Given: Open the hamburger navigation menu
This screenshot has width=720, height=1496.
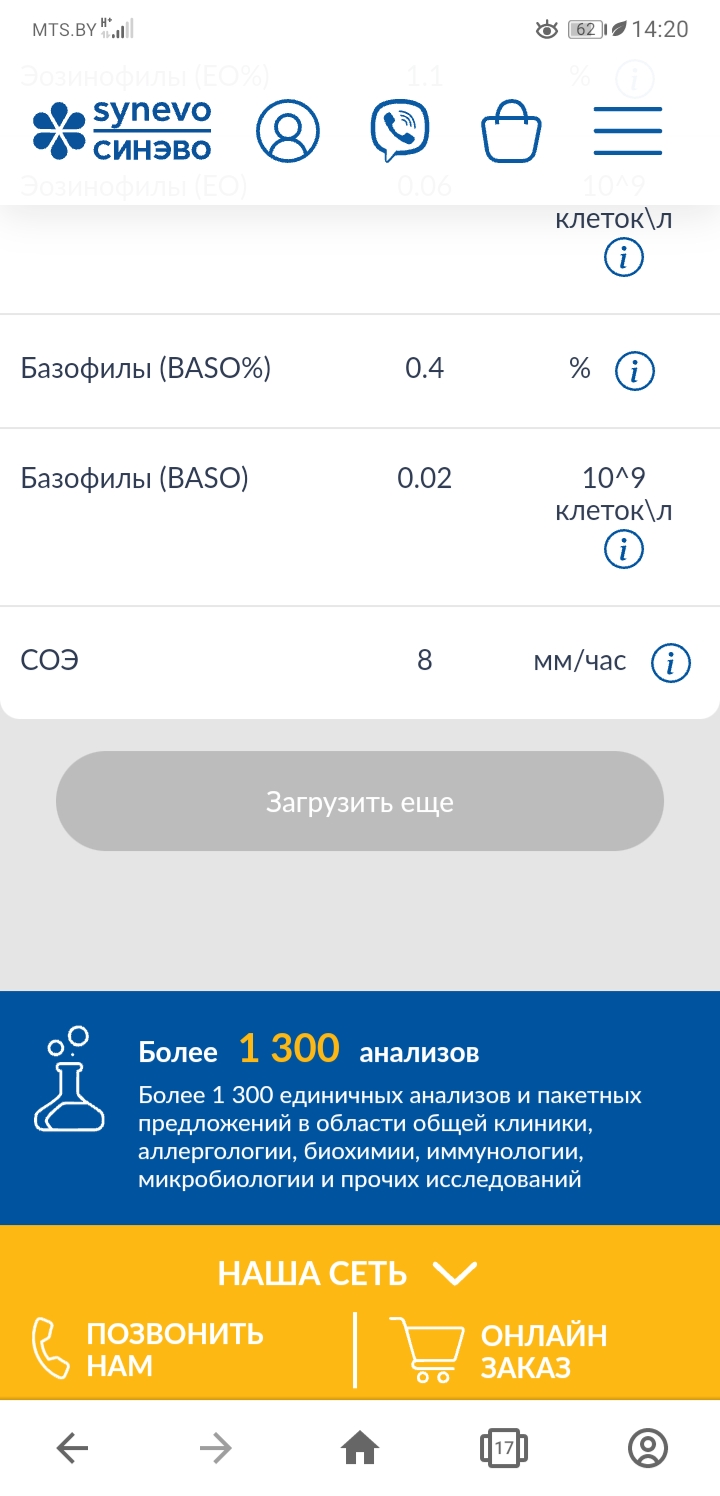Looking at the screenshot, I should pyautogui.click(x=628, y=131).
